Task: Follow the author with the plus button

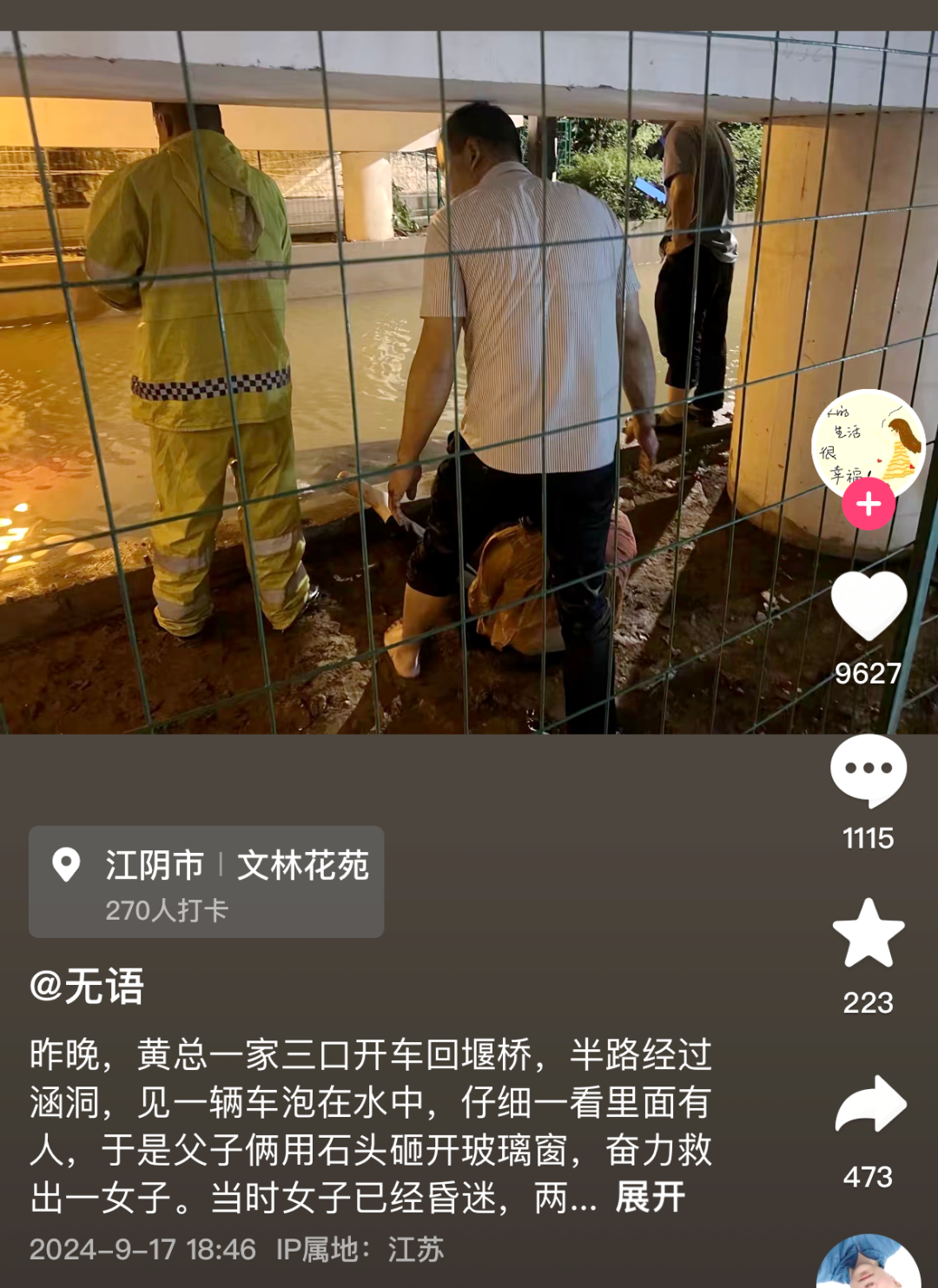Action: pyautogui.click(x=869, y=505)
